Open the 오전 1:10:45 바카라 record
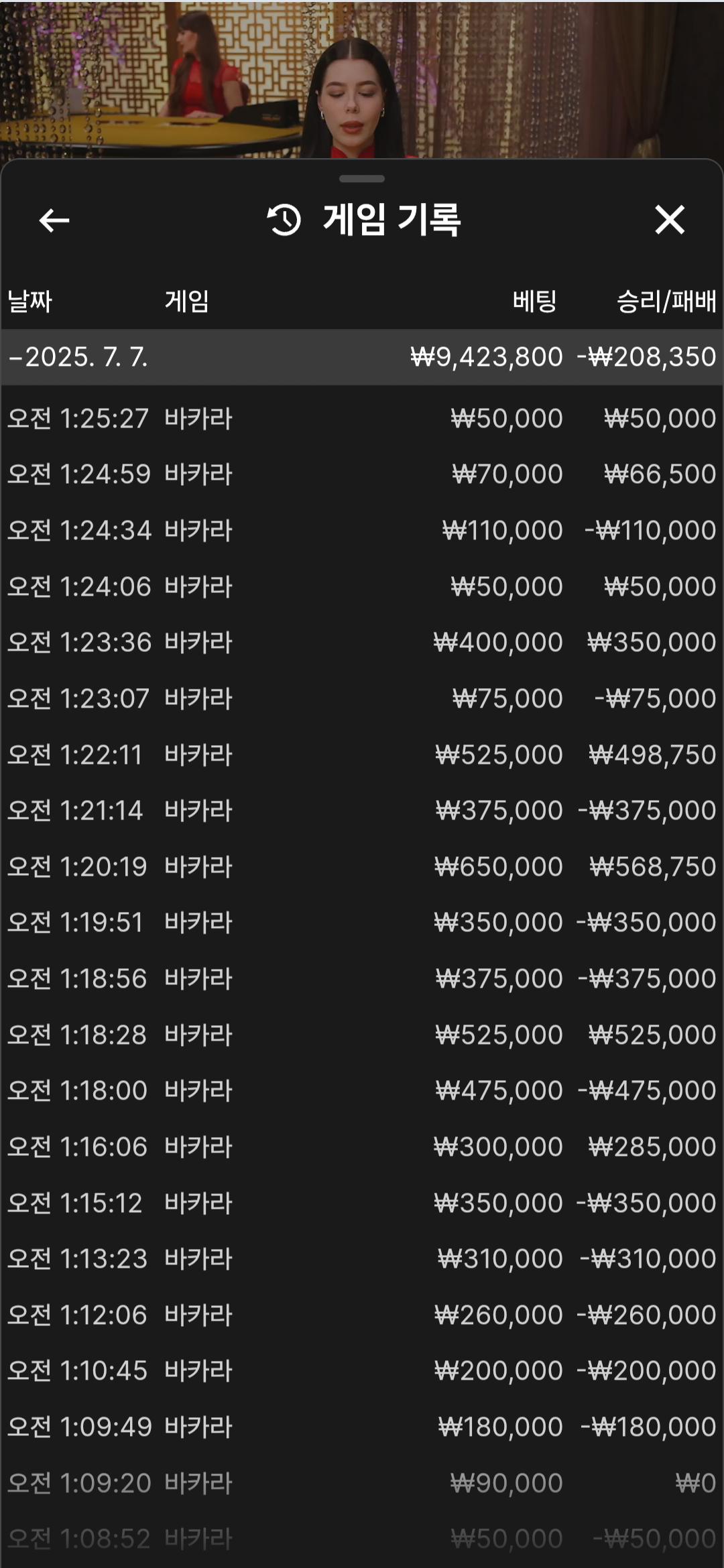Screen dimensions: 724x1568 pyautogui.click(x=362, y=1370)
